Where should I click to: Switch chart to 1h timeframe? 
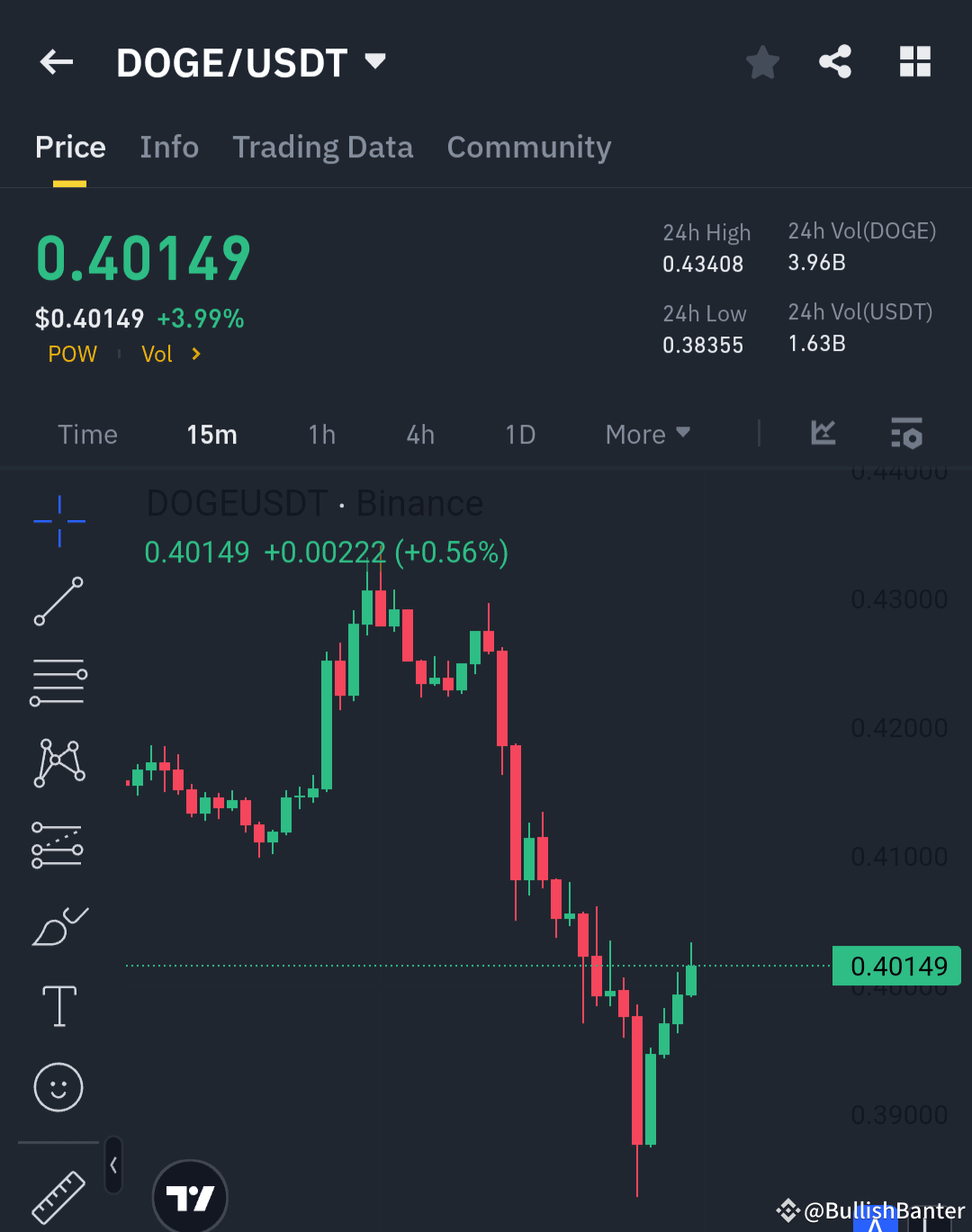[x=321, y=434]
